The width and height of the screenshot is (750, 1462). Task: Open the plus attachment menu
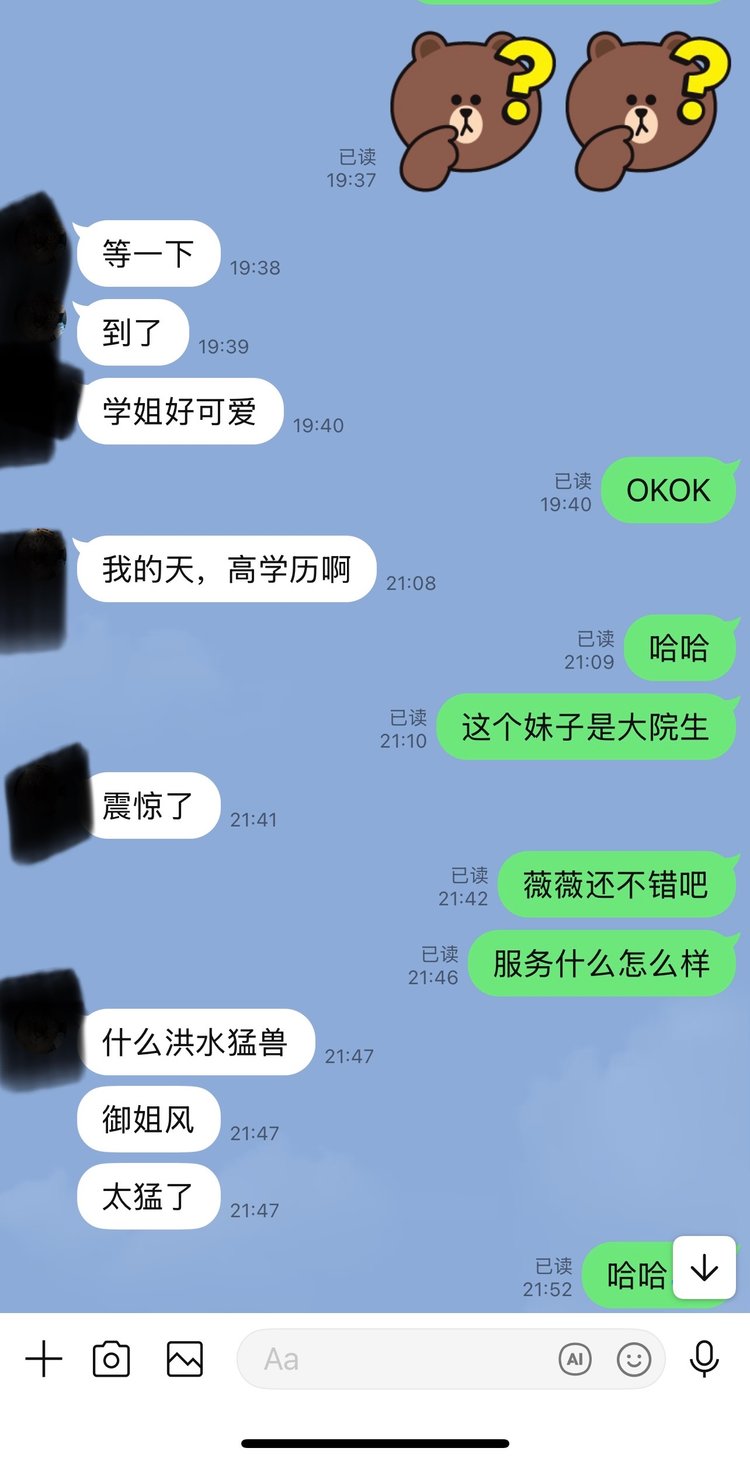point(43,1359)
